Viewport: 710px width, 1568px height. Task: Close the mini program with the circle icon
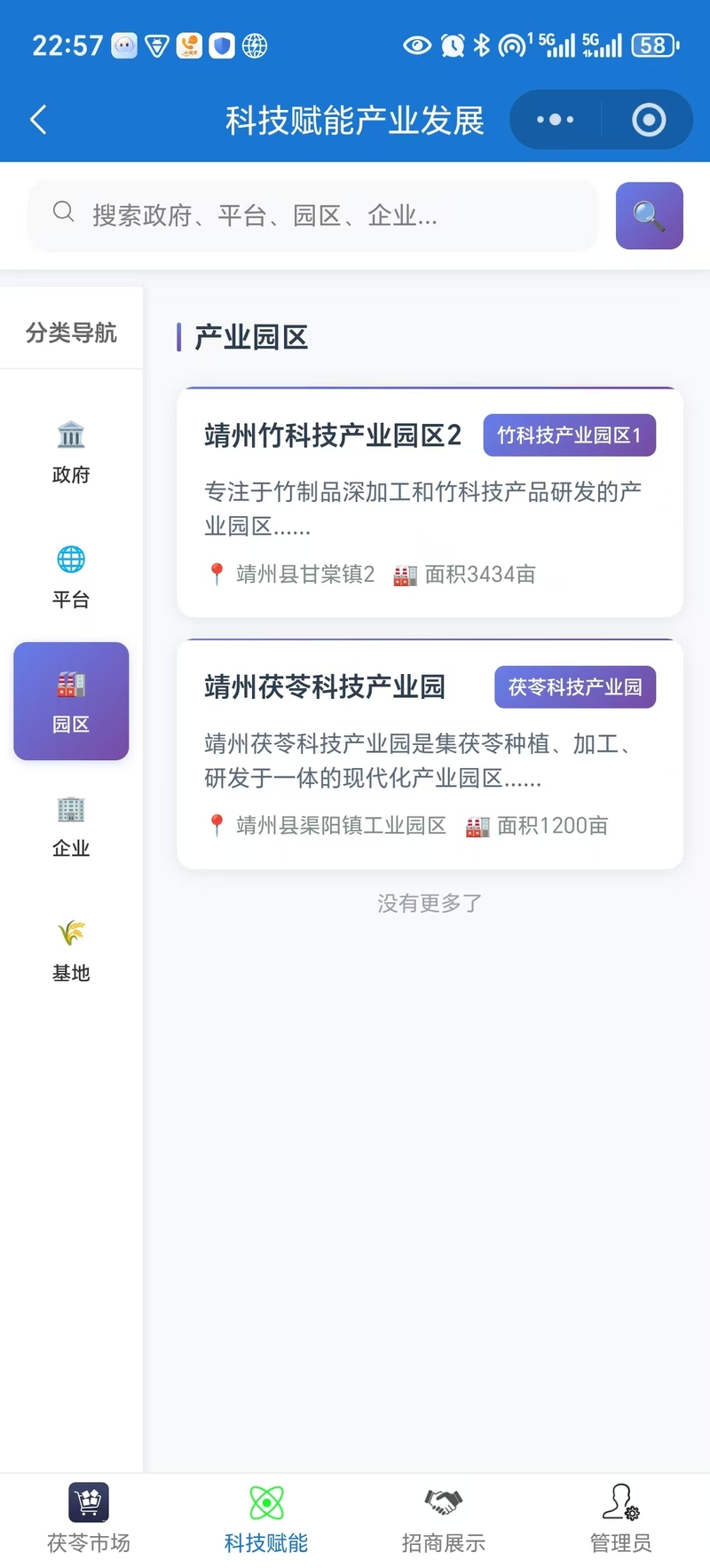[649, 120]
